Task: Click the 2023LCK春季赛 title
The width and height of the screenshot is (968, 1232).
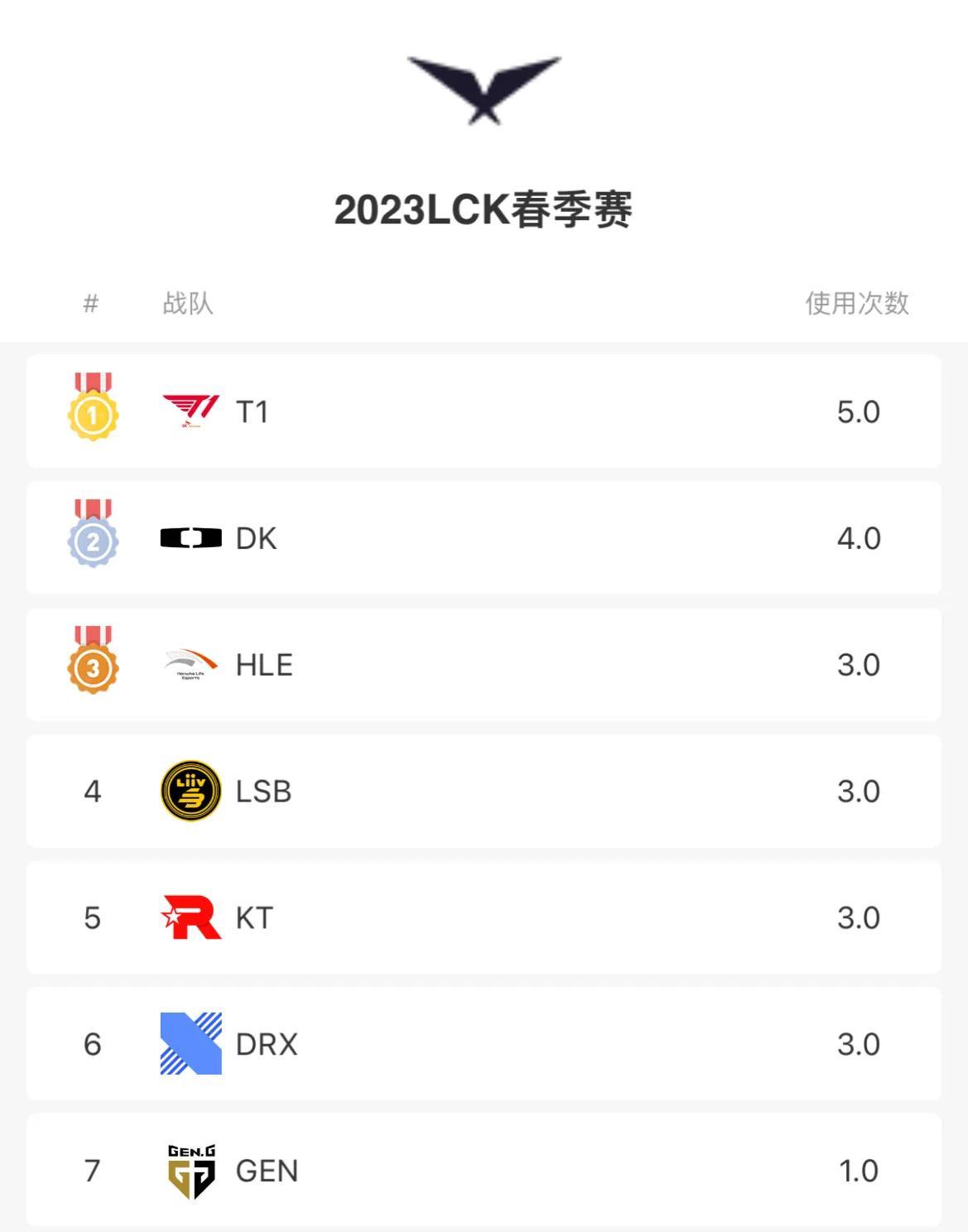Action: (484, 209)
